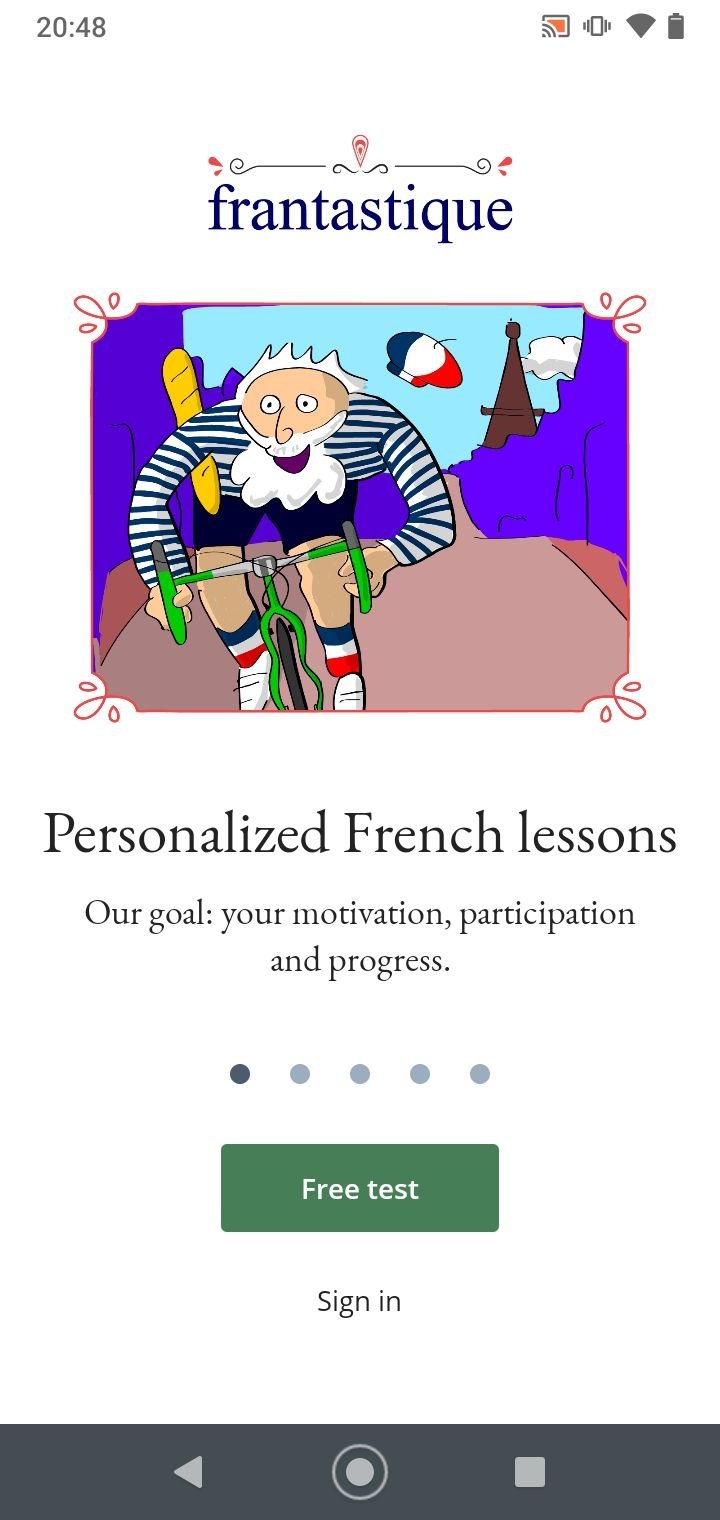
Task: Tap the last page indicator dot
Action: coord(480,1074)
